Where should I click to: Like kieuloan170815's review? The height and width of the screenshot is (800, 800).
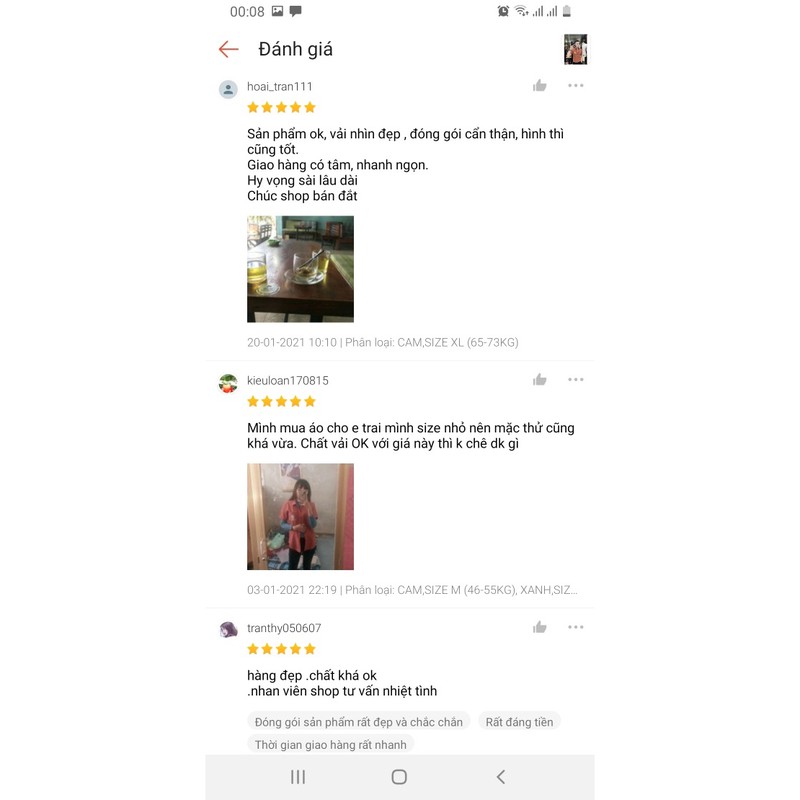[x=539, y=380]
